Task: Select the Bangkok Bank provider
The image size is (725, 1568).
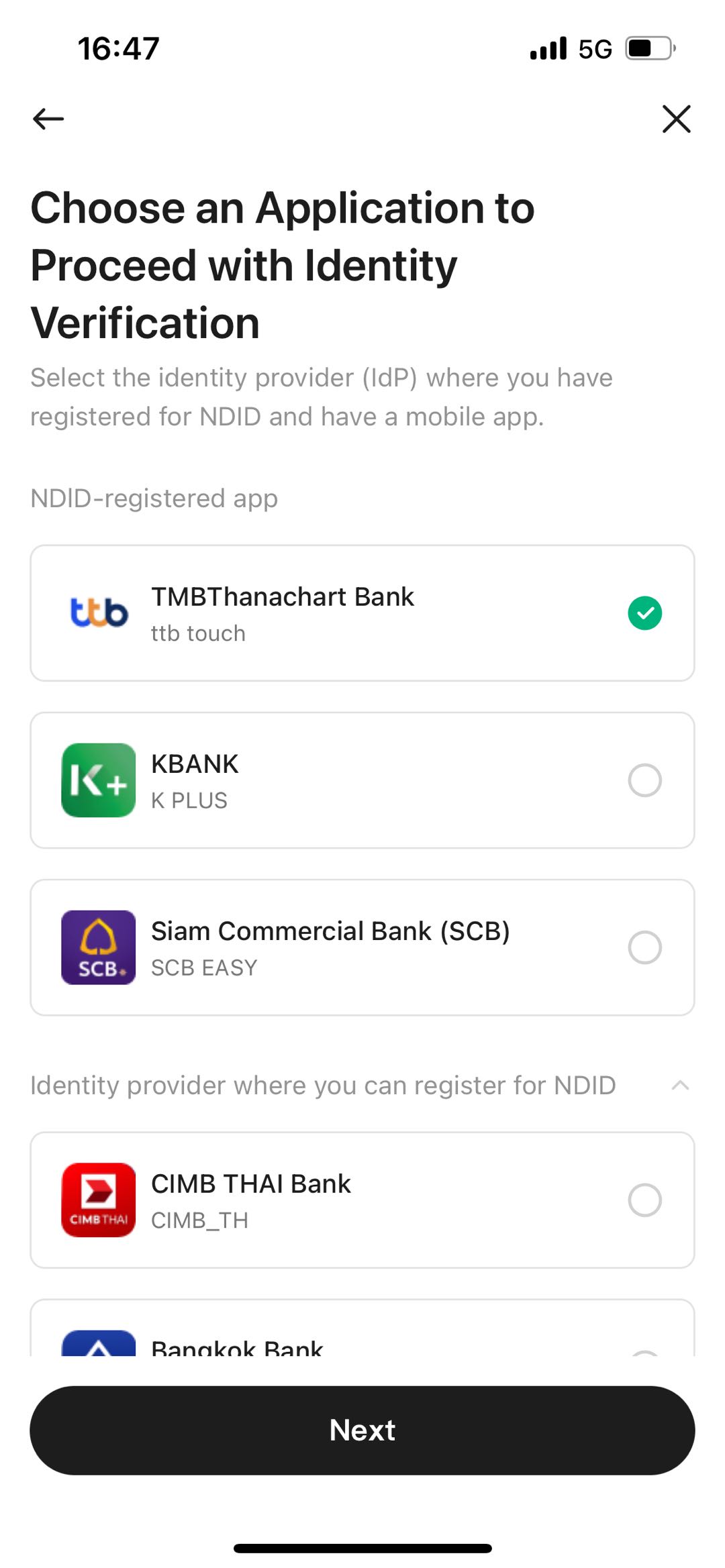Action: point(362,1335)
